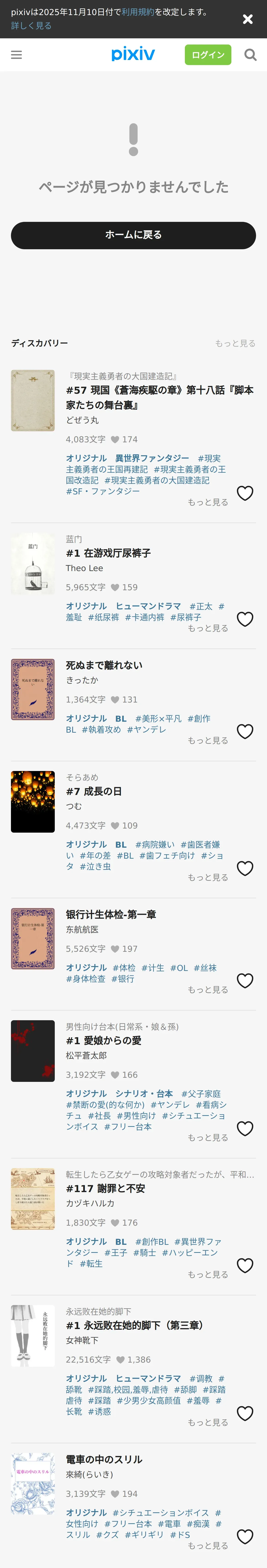Viewport: 267px width, 1568px height.
Task: Tap the ホームに戻る button
Action: point(133,235)
